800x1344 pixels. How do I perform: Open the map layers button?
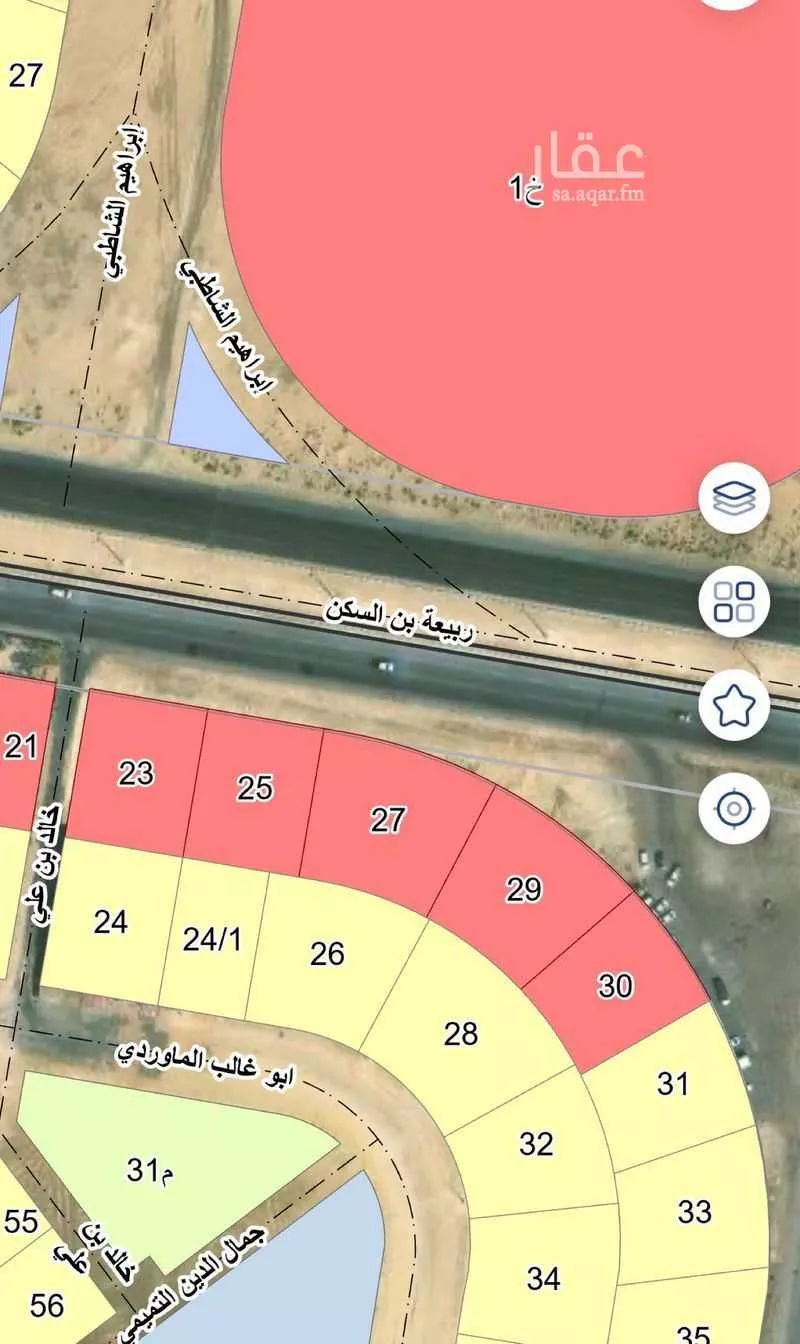pos(734,497)
